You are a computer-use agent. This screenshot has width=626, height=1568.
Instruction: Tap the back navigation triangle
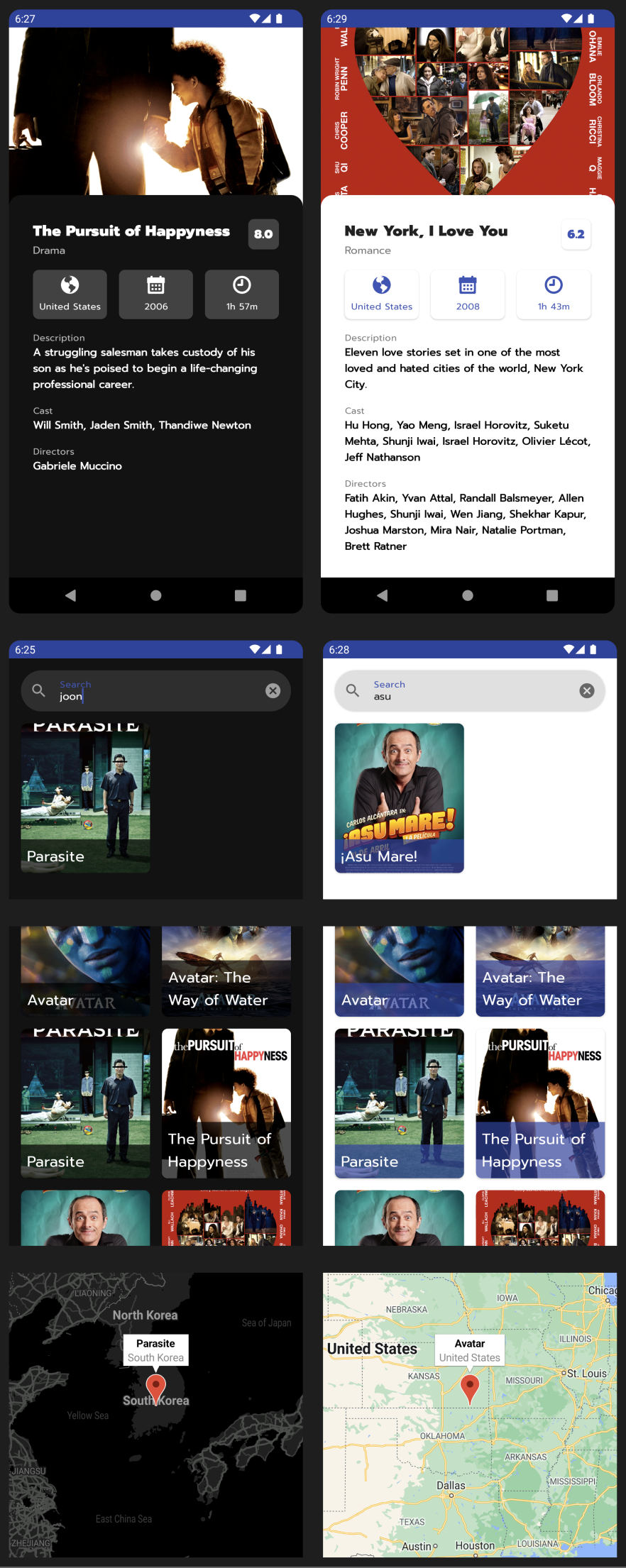[70, 595]
